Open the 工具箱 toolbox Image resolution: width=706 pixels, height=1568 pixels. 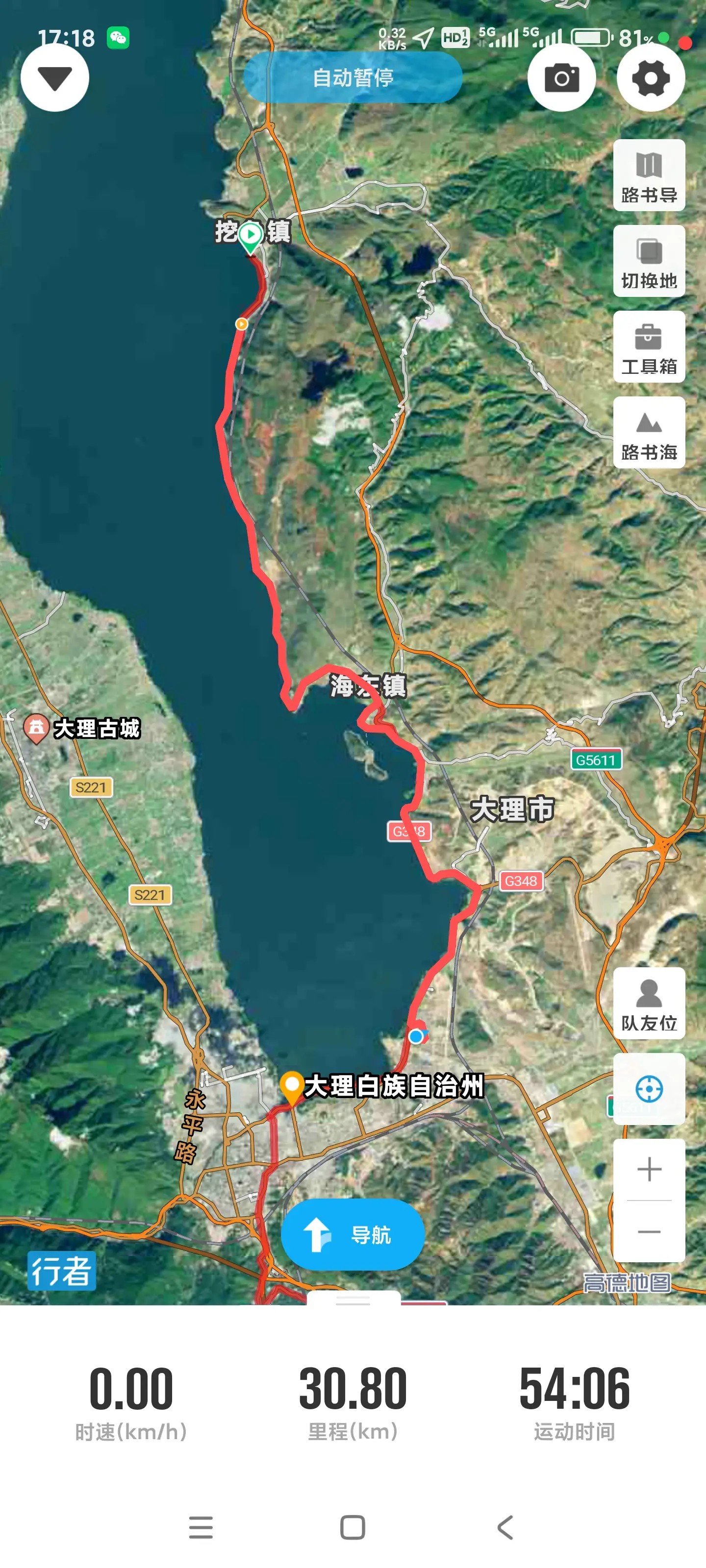tap(649, 347)
